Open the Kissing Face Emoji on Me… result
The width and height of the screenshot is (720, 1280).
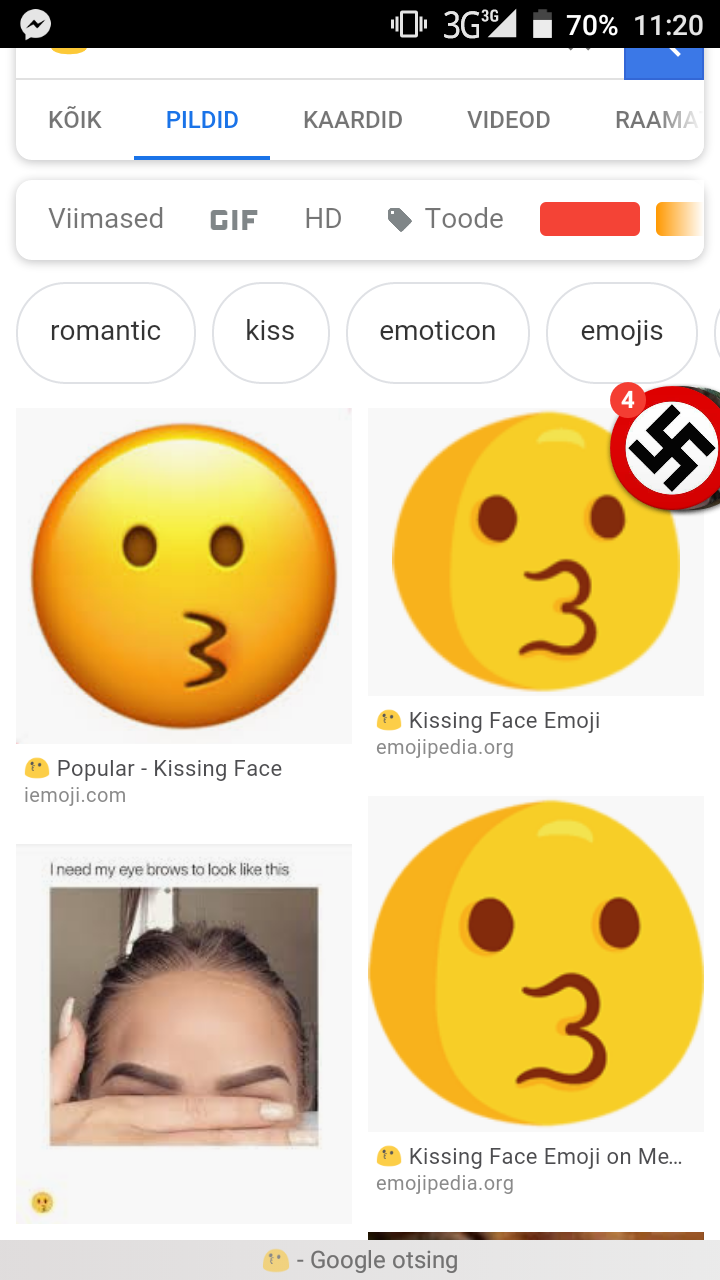(x=536, y=964)
